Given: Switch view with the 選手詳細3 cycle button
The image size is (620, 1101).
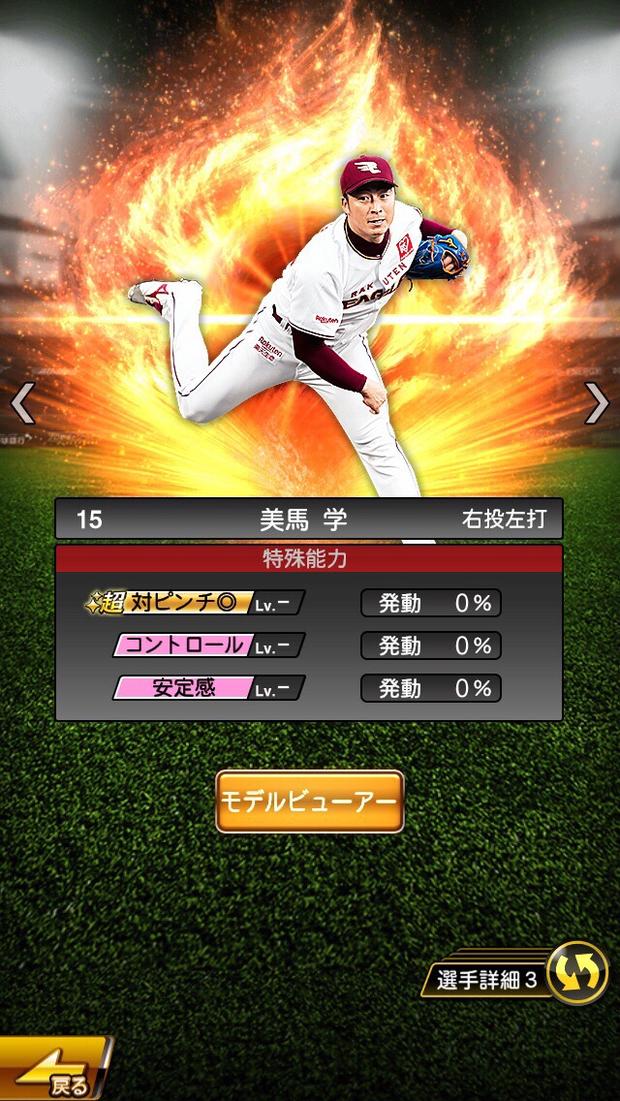Looking at the screenshot, I should 578,973.
